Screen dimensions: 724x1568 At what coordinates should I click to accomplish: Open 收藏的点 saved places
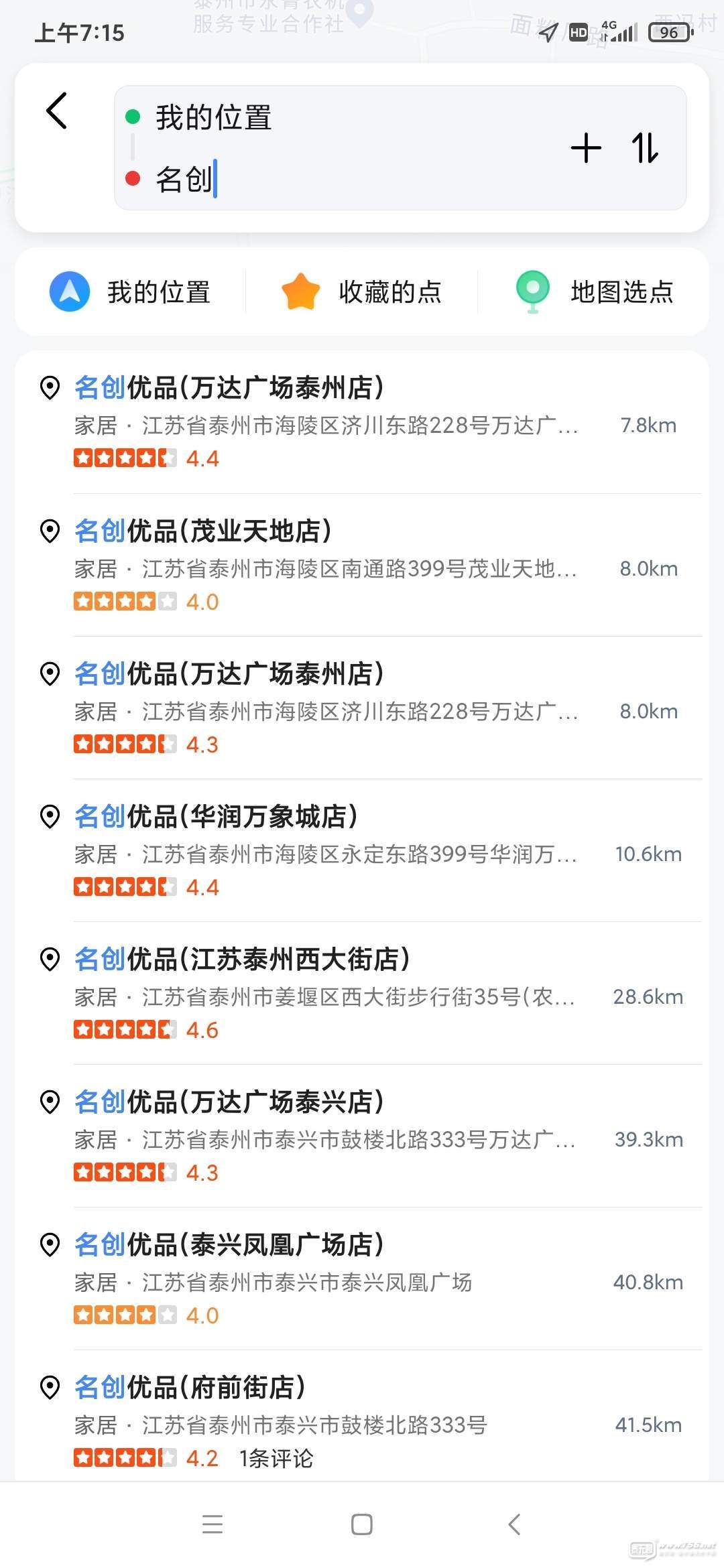(361, 291)
